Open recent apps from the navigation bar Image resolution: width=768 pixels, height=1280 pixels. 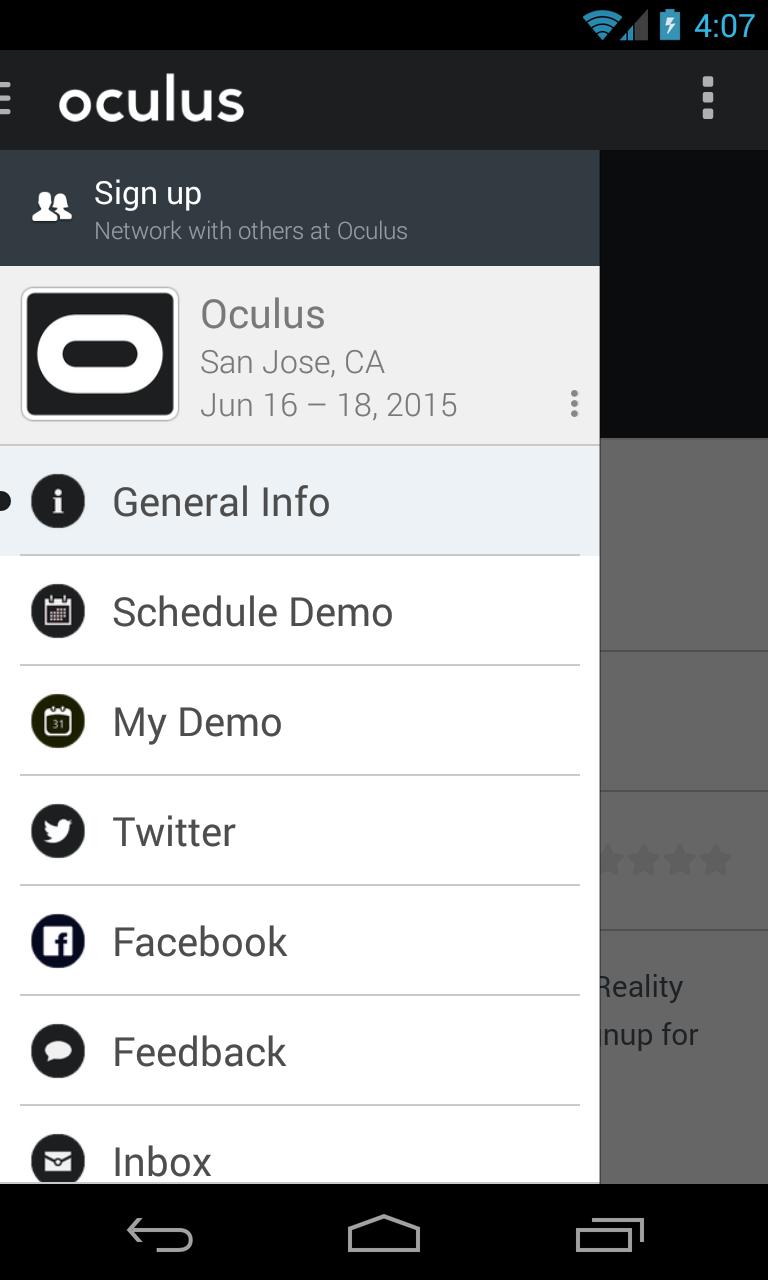611,1235
